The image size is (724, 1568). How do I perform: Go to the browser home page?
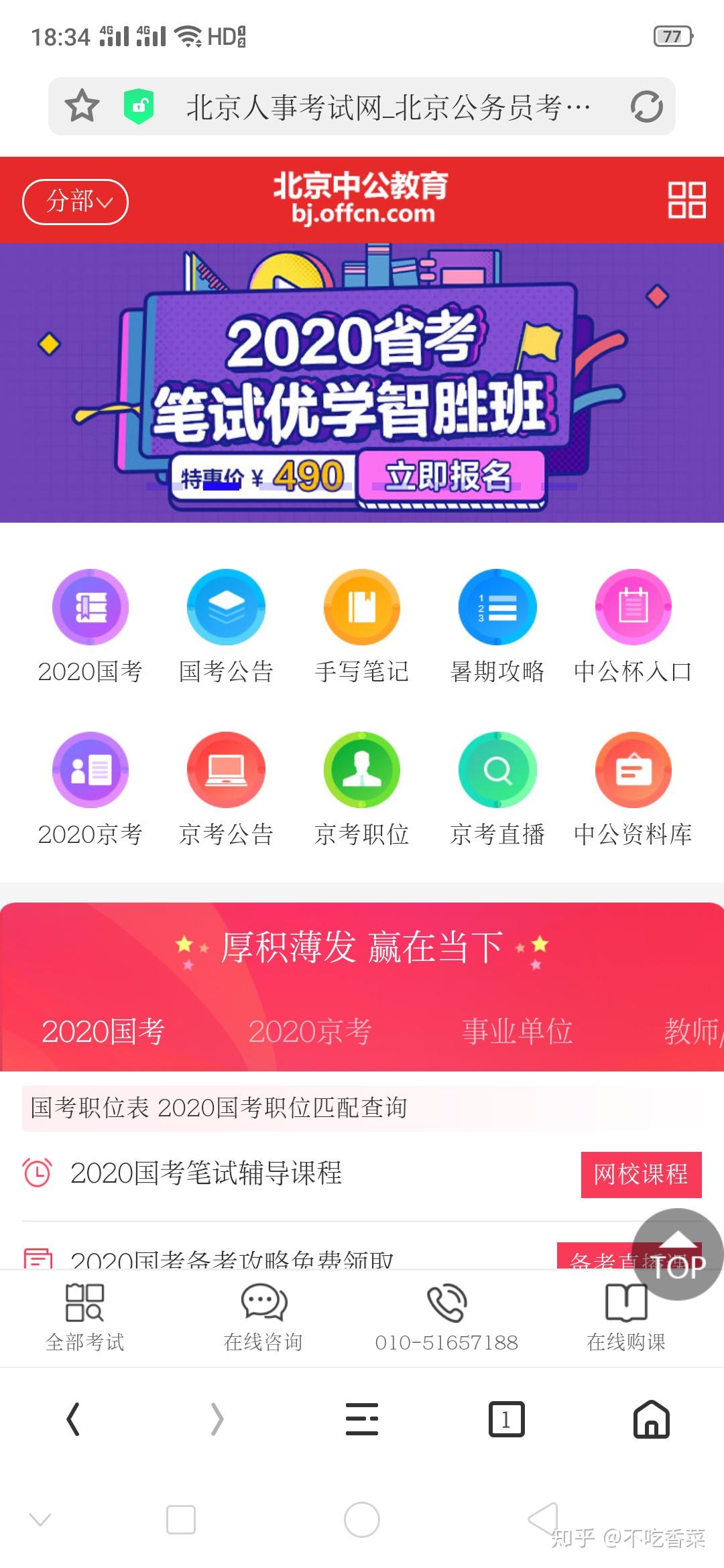pos(651,1419)
